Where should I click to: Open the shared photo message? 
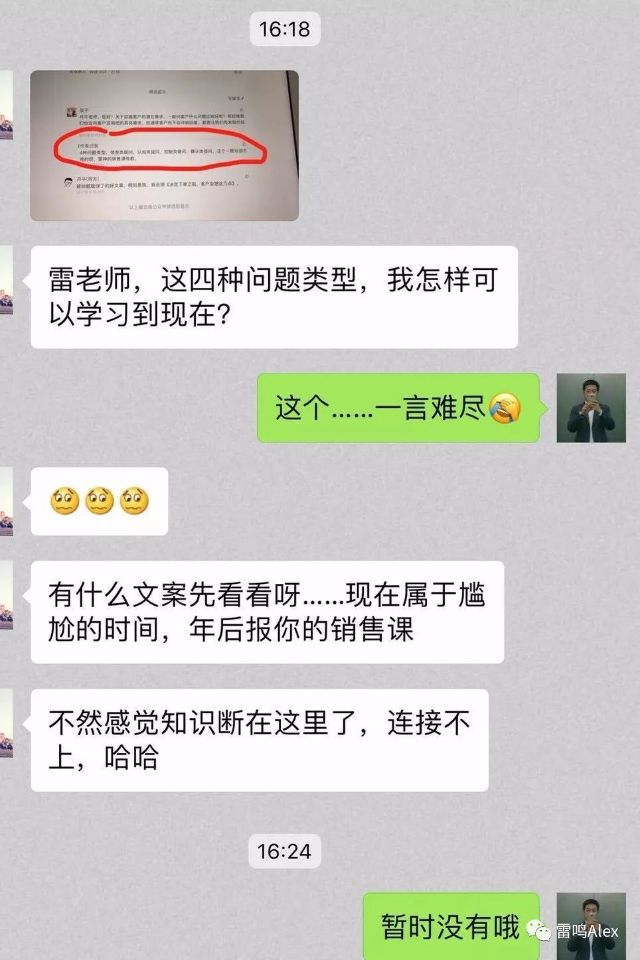point(165,145)
